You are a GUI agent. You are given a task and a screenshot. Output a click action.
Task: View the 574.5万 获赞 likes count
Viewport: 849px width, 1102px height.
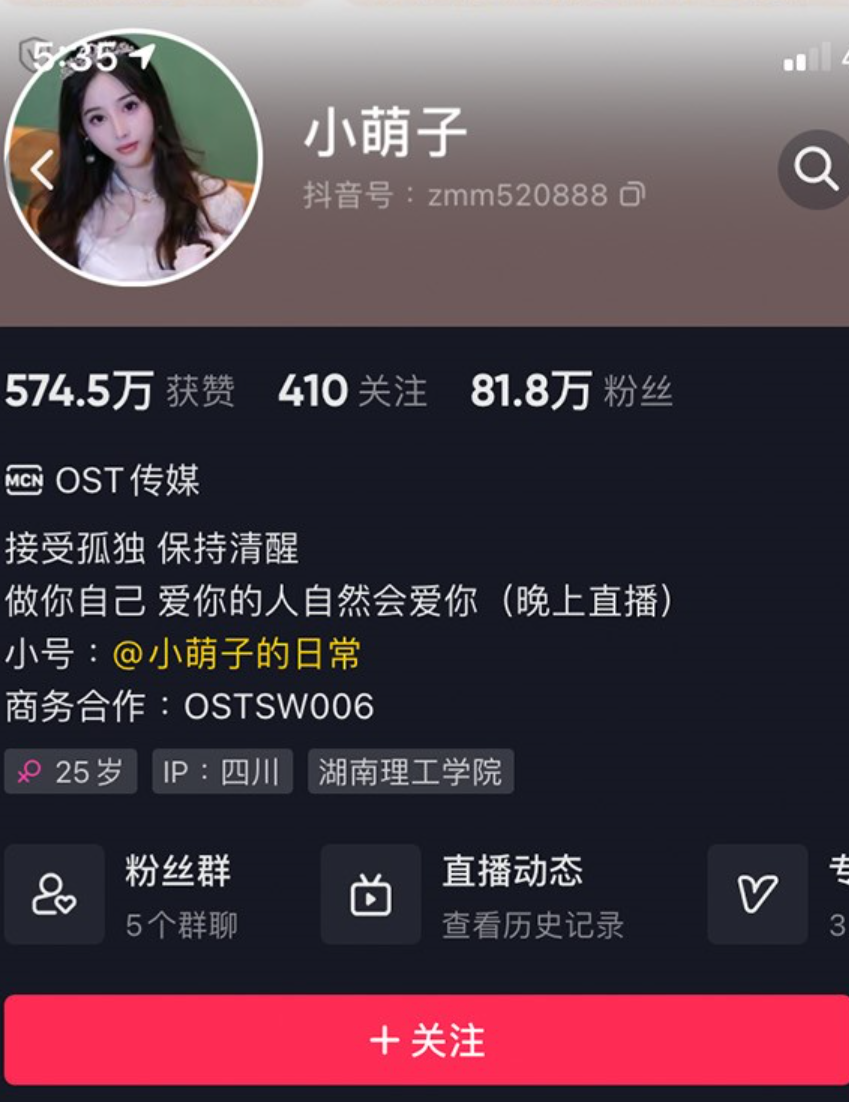click(119, 391)
